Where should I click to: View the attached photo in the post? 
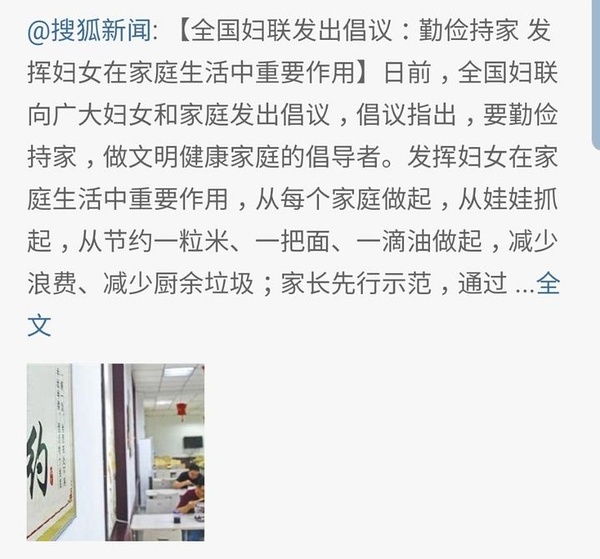[115, 452]
